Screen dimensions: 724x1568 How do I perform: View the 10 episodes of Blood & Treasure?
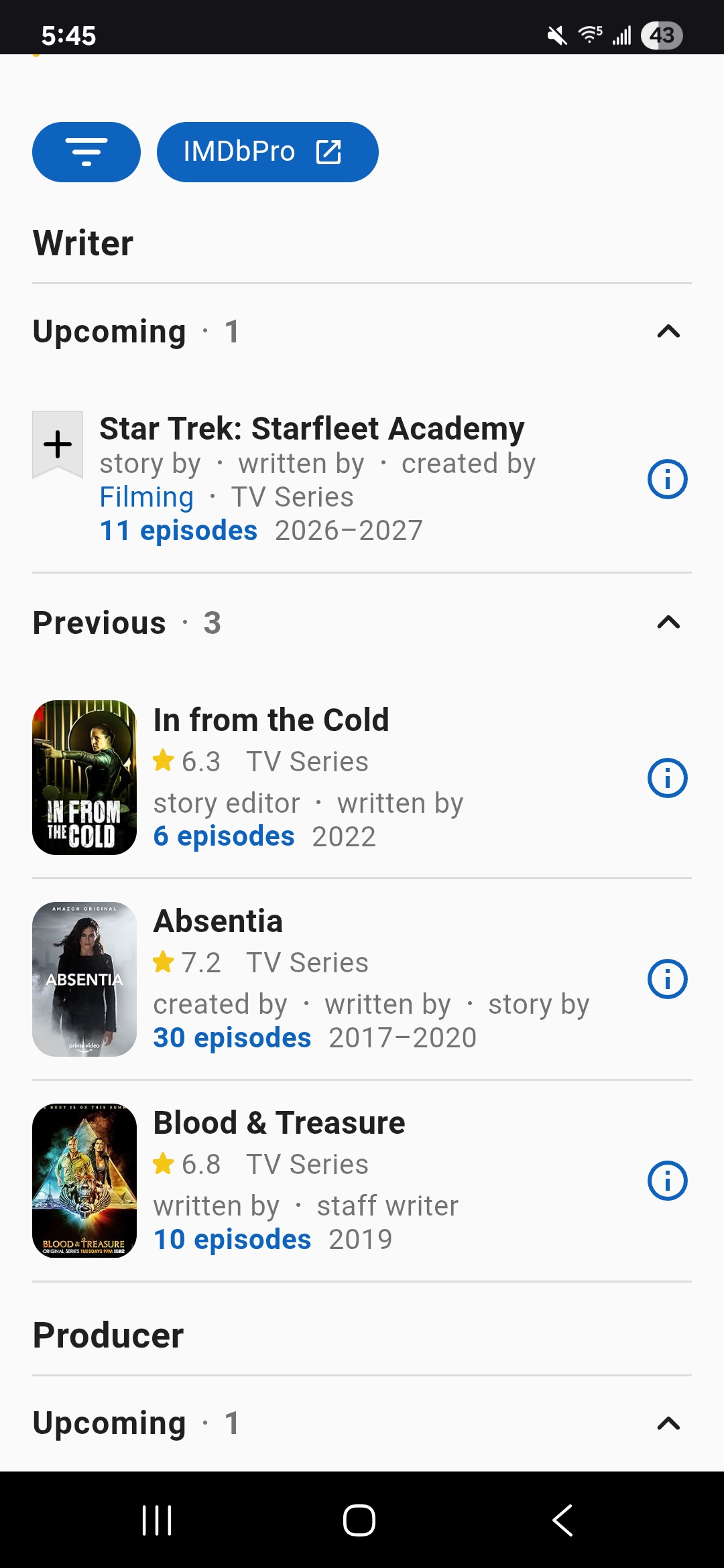point(232,1240)
